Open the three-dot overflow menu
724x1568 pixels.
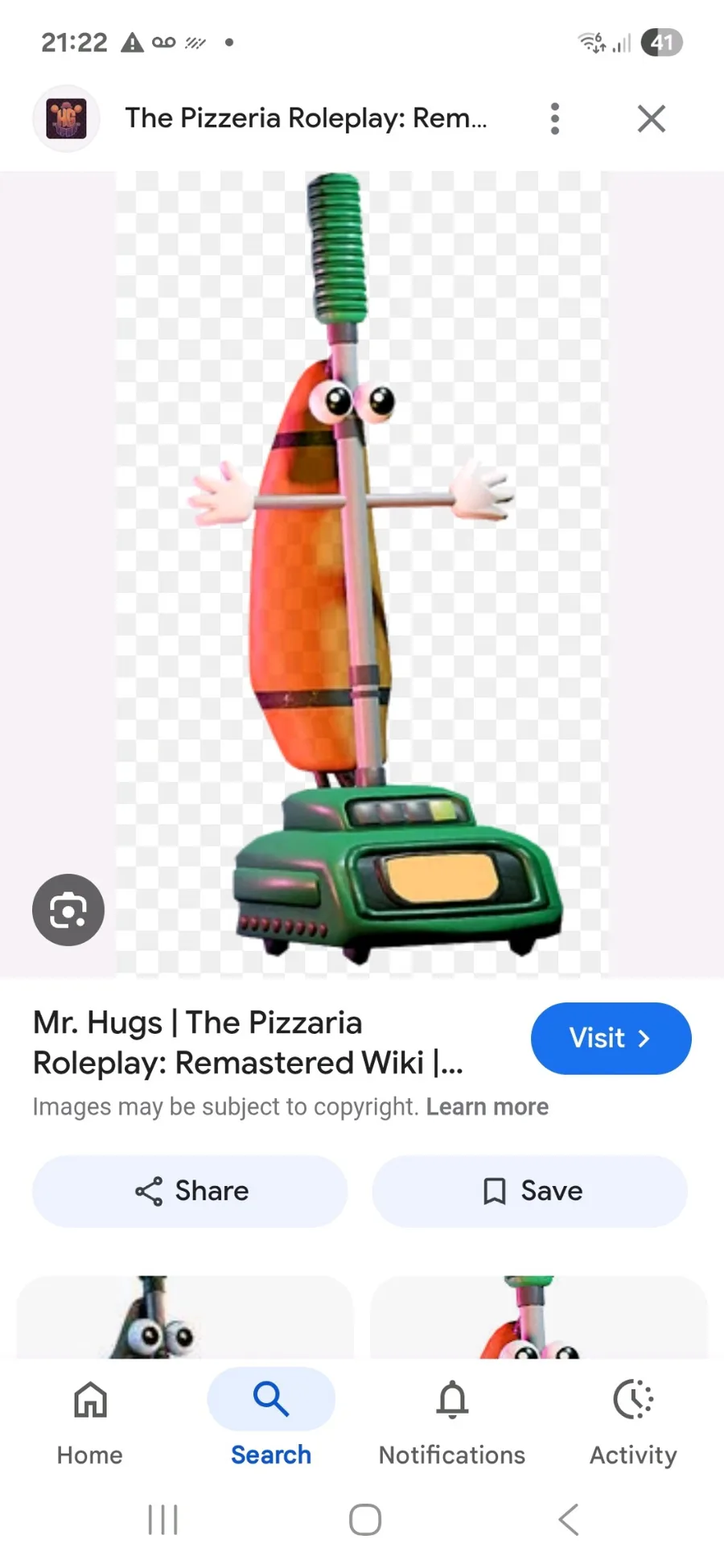pos(554,118)
